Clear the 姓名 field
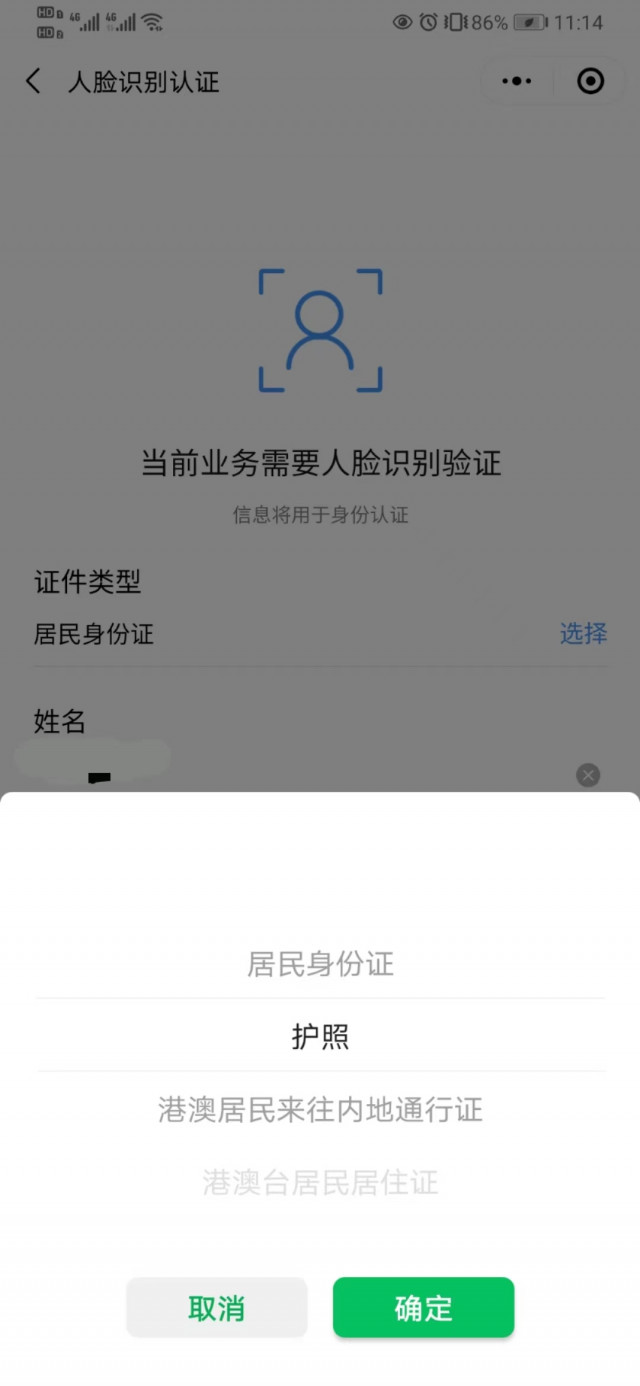 588,775
